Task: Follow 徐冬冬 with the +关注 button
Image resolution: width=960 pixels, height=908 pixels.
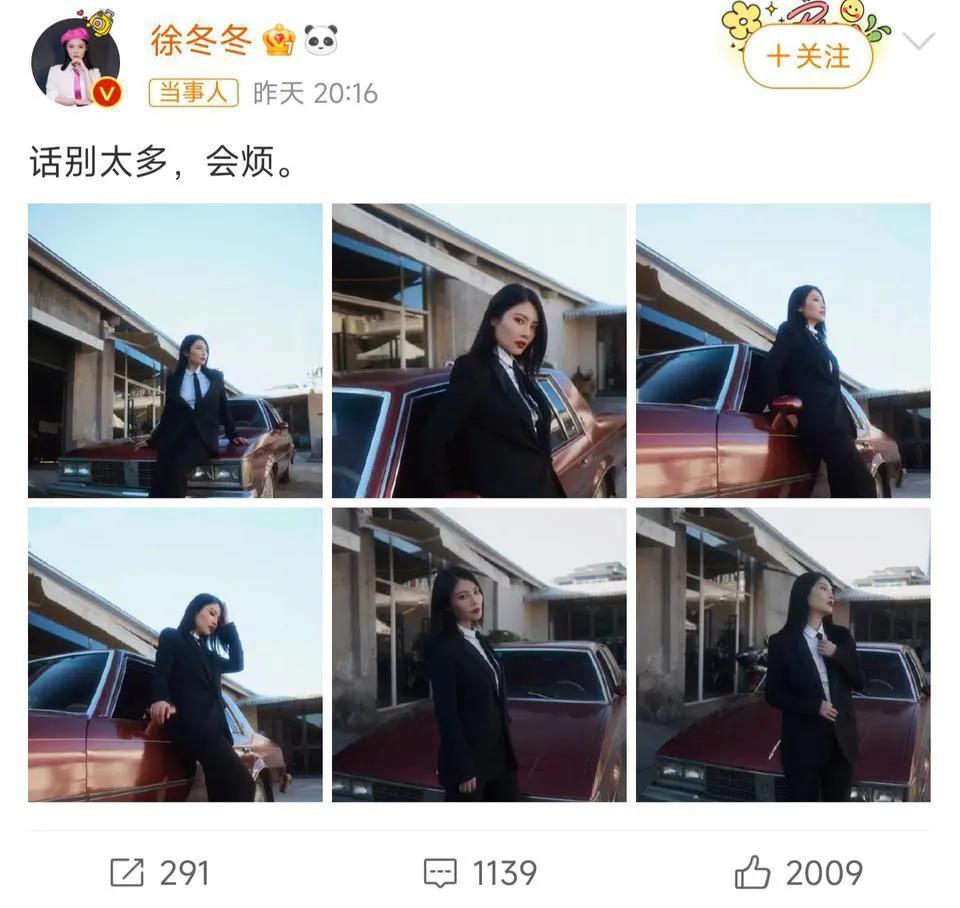Action: tap(808, 56)
